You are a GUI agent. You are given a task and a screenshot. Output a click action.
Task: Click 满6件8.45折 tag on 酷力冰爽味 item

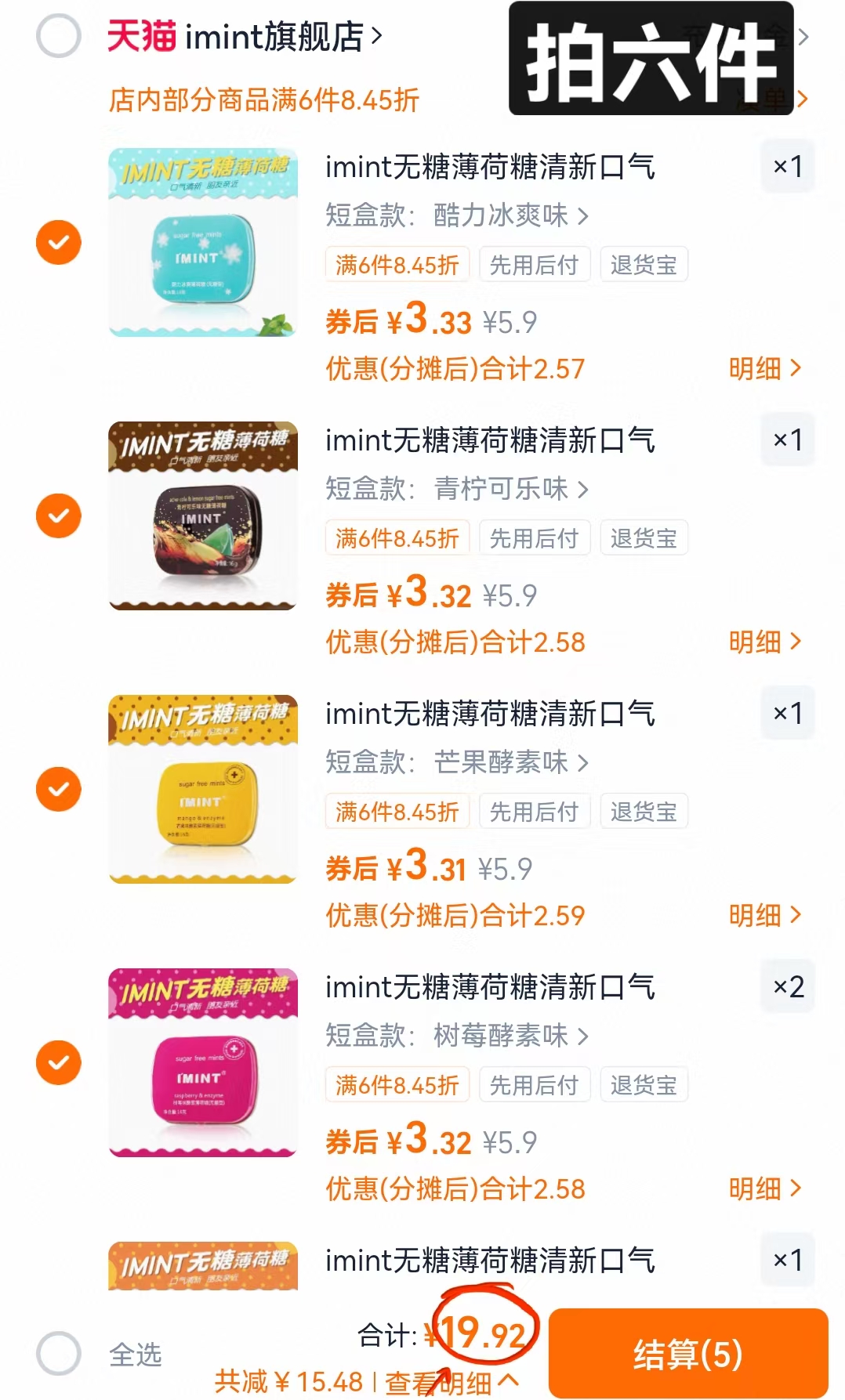[x=397, y=264]
